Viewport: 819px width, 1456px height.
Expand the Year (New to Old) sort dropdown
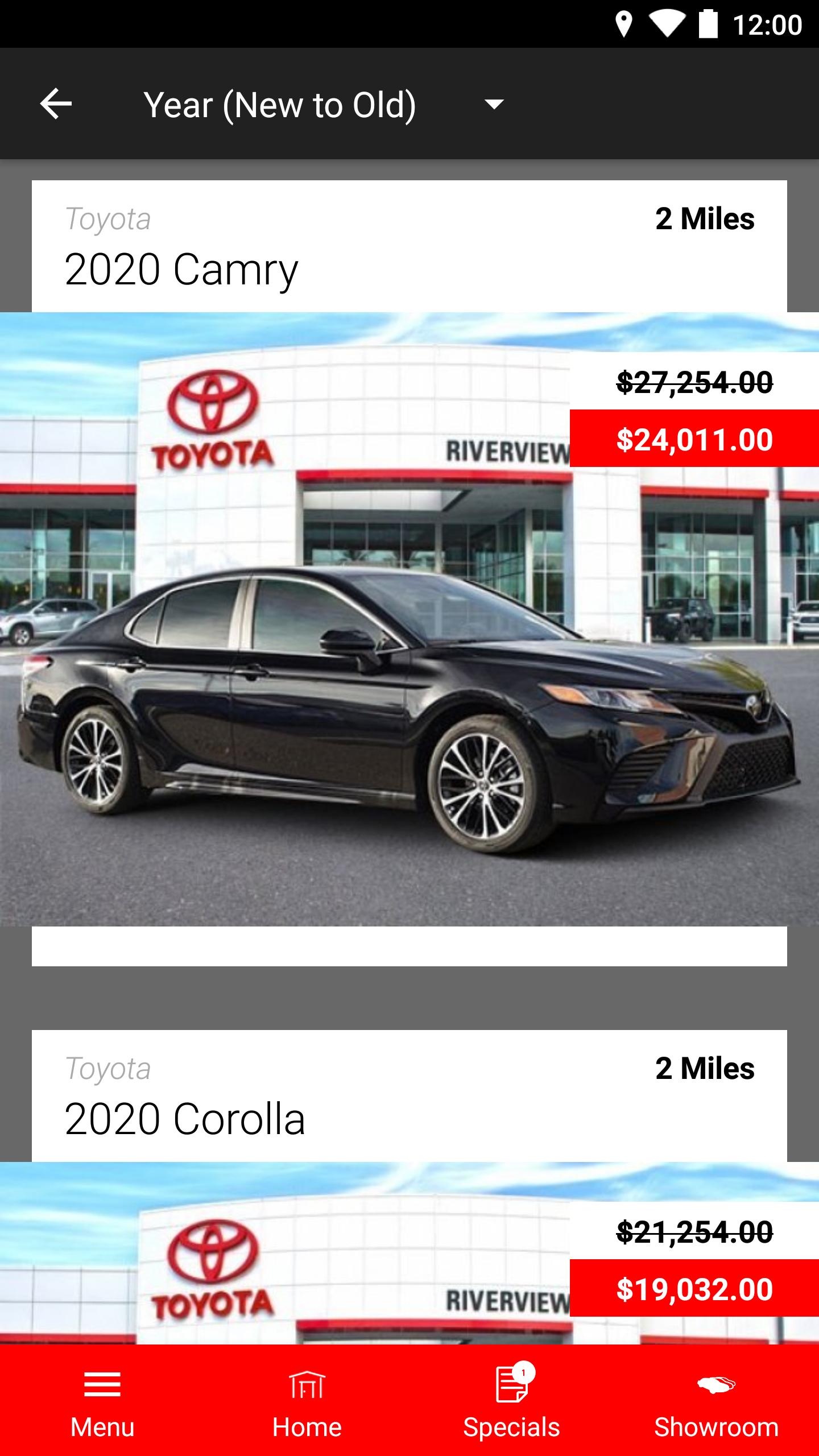(324, 105)
